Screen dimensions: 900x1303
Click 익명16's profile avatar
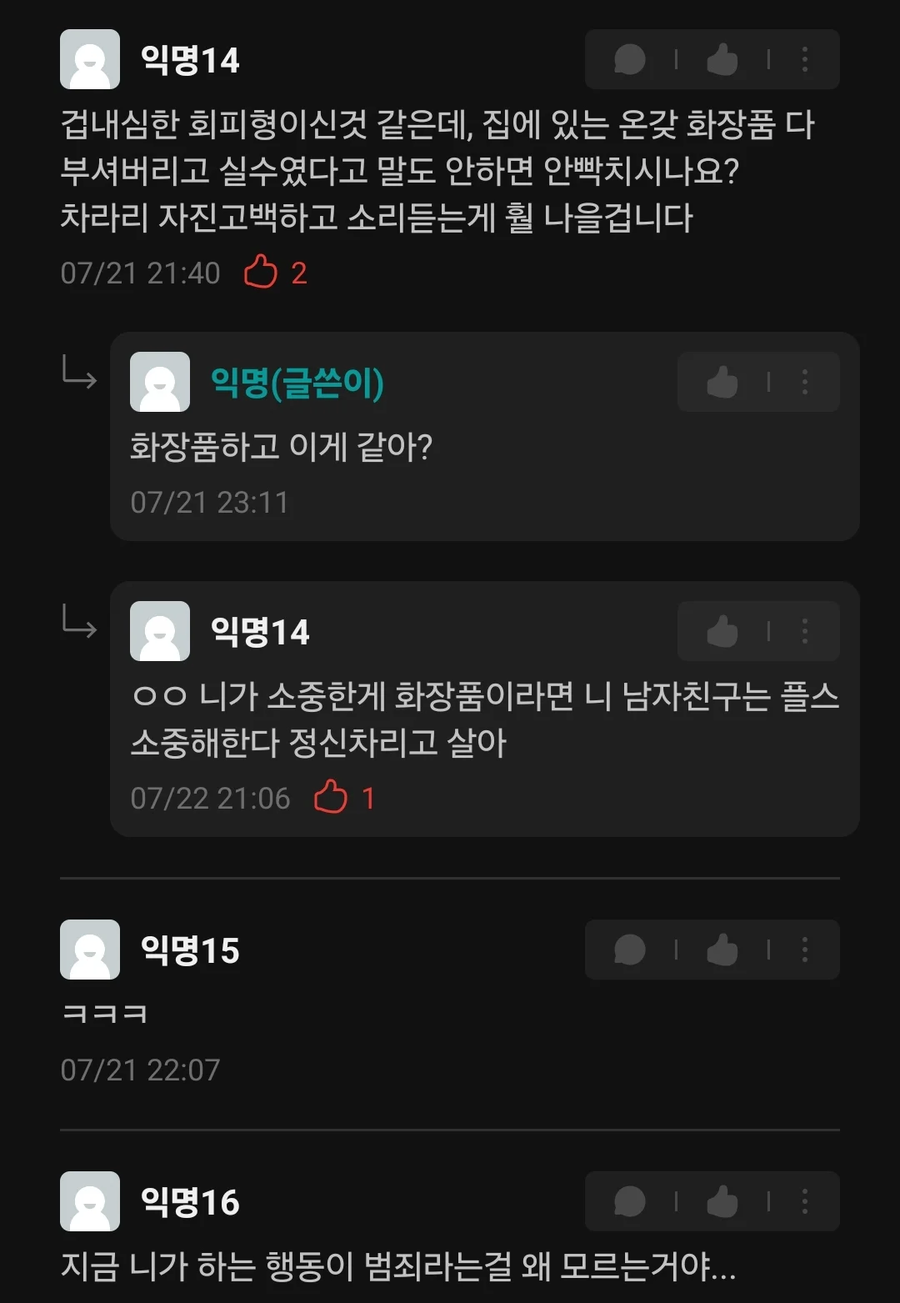(90, 1202)
